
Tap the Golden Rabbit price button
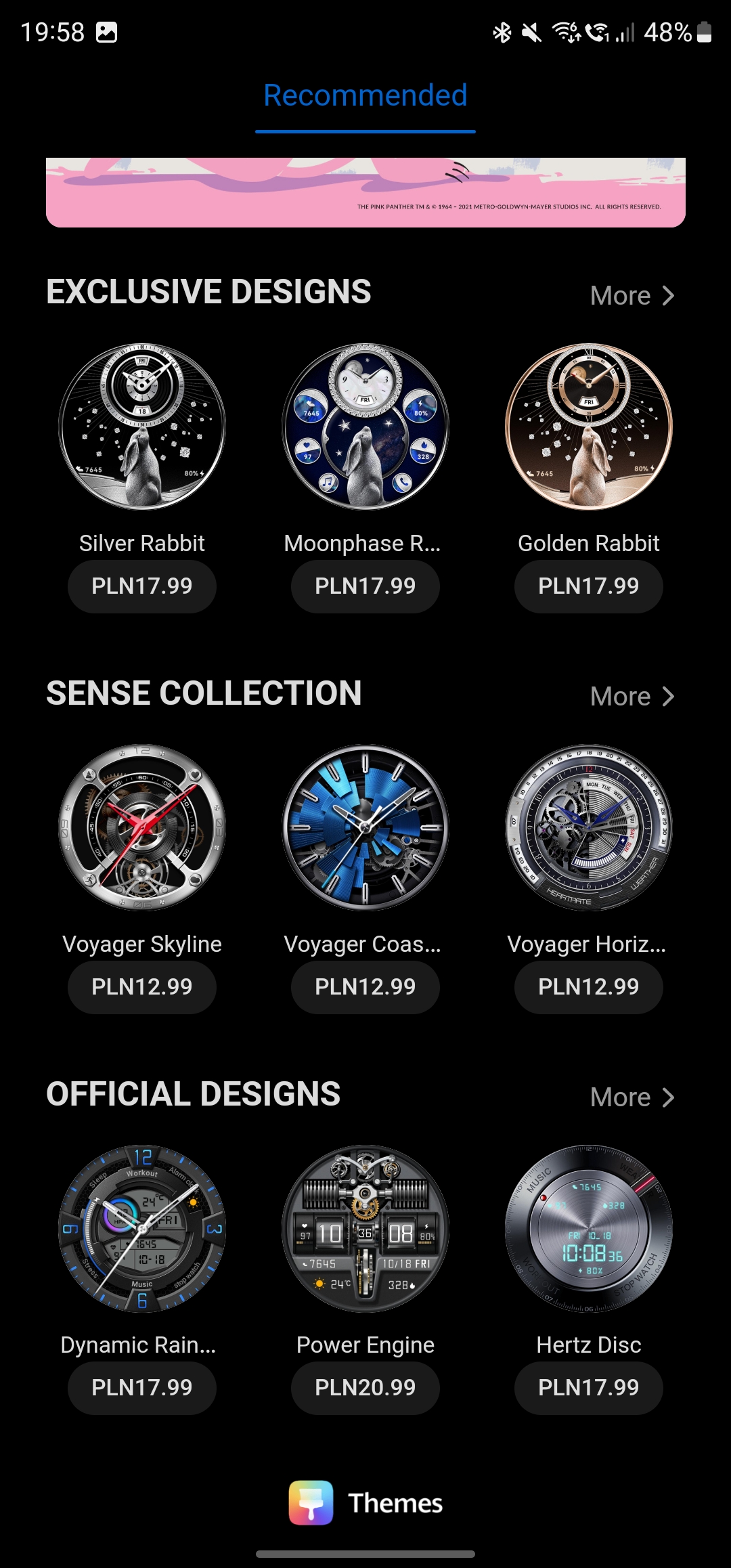click(589, 586)
